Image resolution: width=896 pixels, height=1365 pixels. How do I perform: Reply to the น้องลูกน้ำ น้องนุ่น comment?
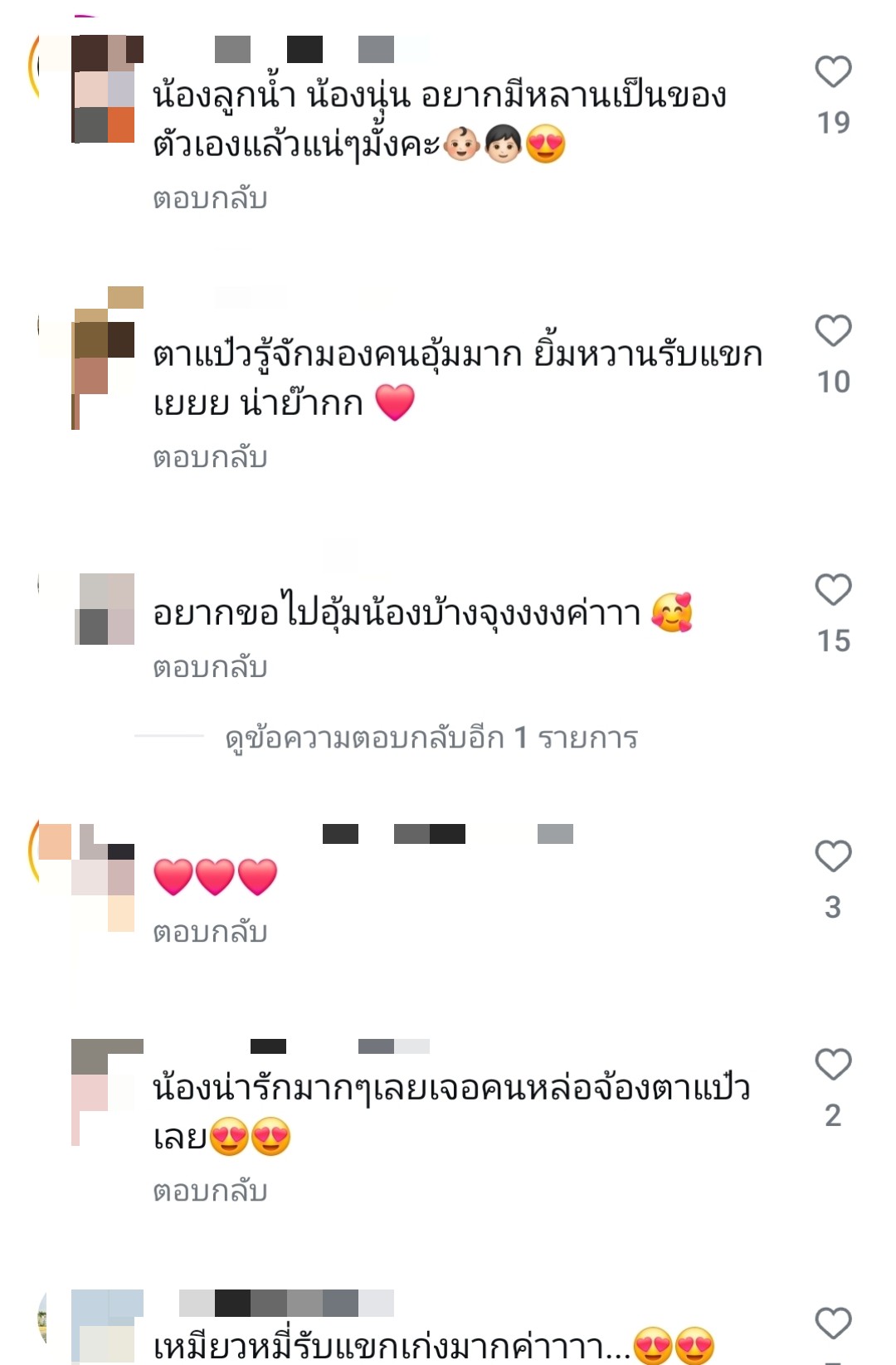click(x=210, y=199)
